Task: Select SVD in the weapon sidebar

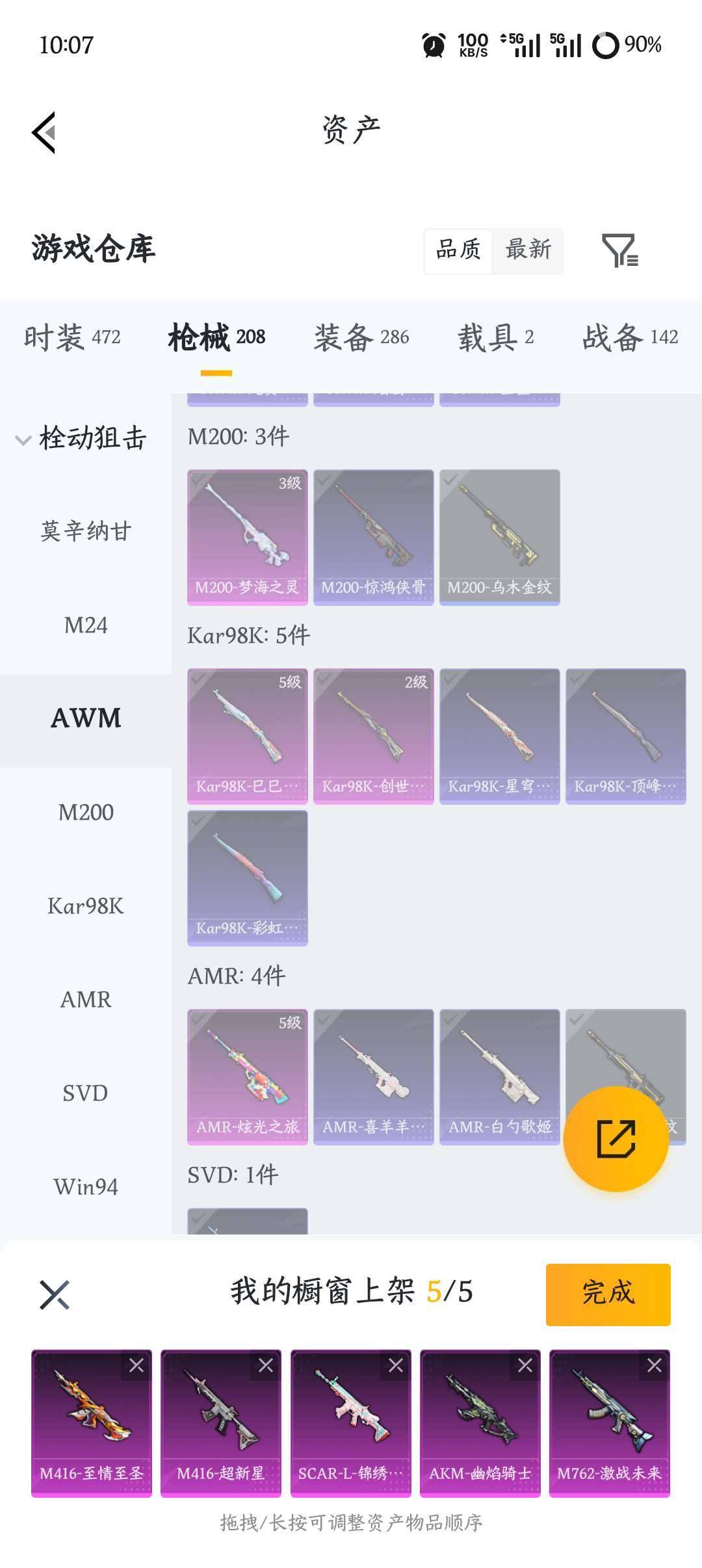Action: [86, 1093]
